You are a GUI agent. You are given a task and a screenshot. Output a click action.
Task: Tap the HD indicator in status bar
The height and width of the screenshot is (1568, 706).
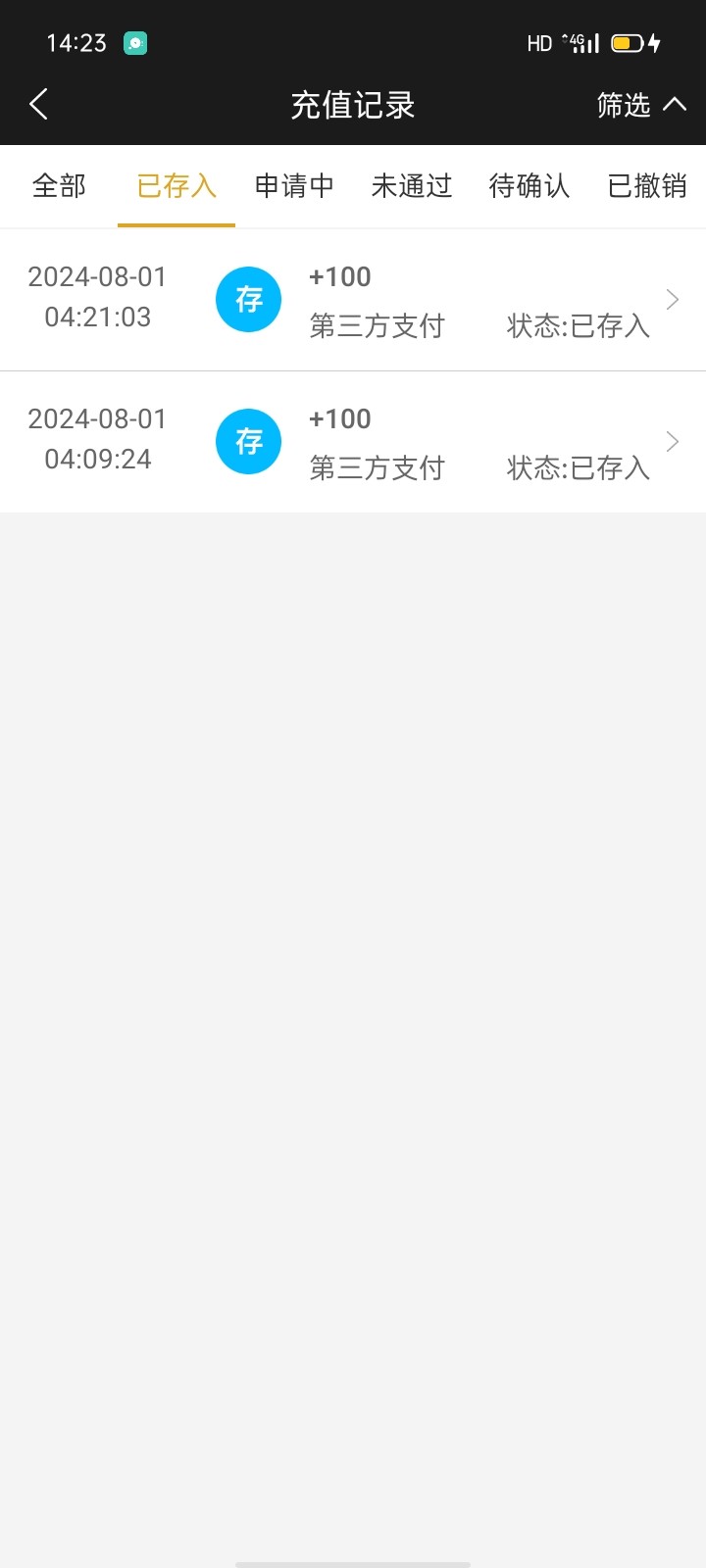tap(538, 43)
